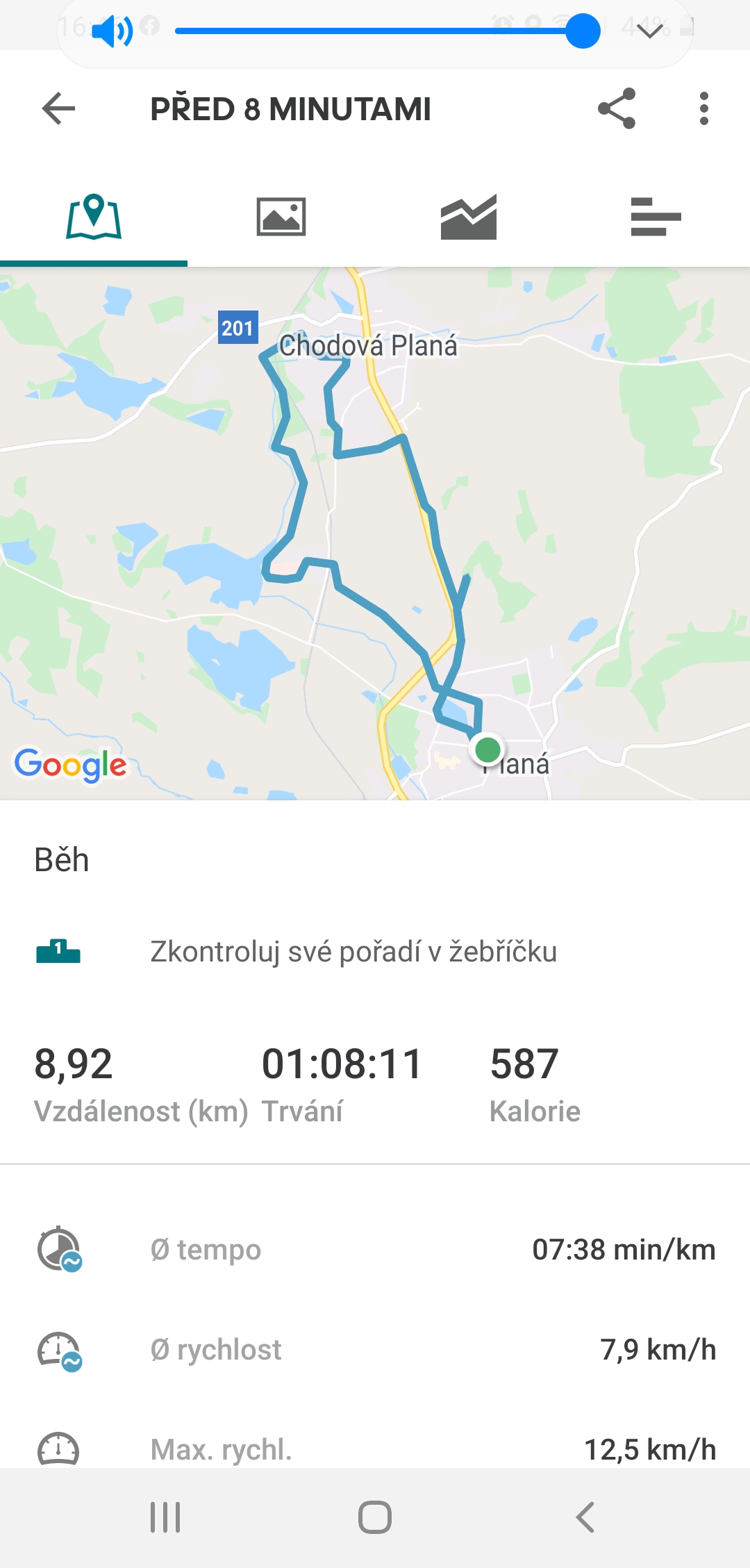Screen dimensions: 750x1568
Task: Switch to the splits list tab
Action: click(x=656, y=217)
